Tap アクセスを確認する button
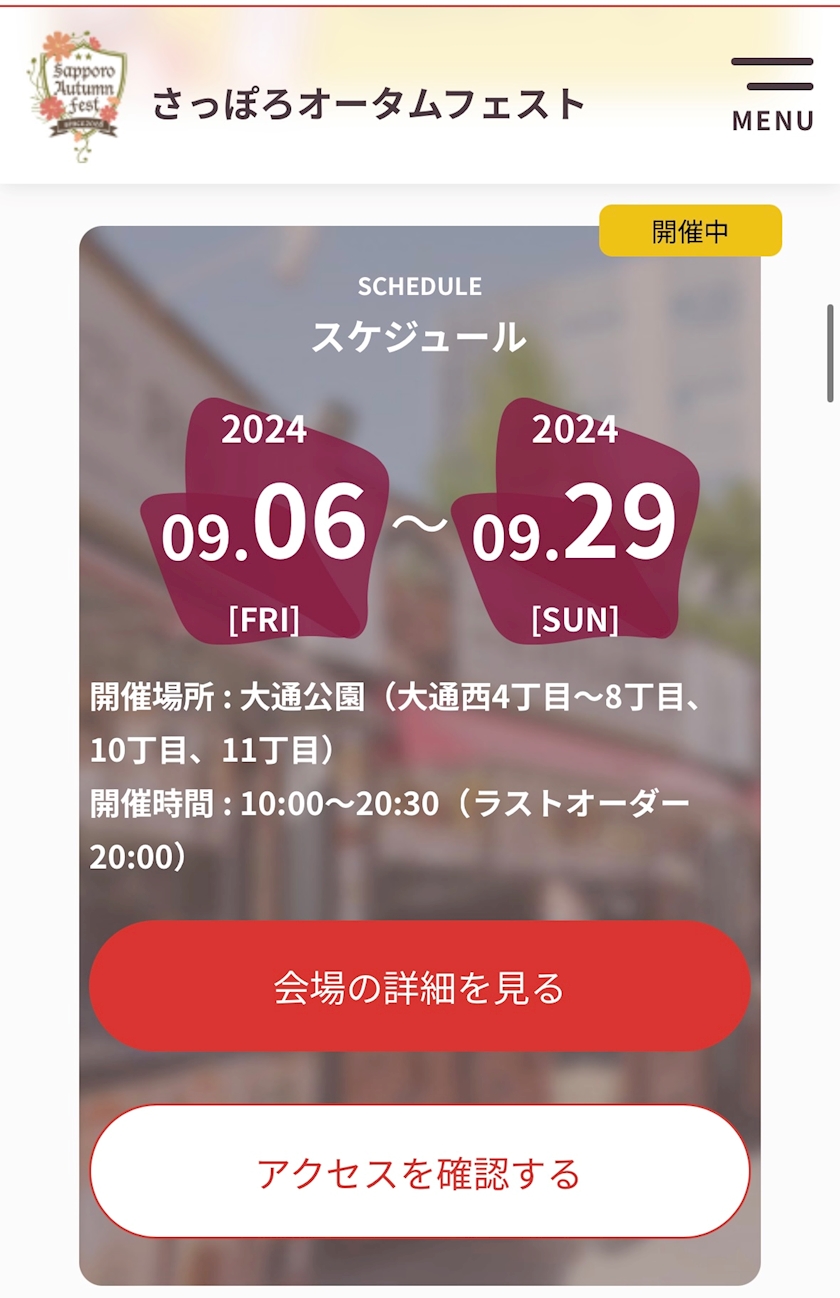840x1298 pixels. pyautogui.click(x=420, y=1172)
